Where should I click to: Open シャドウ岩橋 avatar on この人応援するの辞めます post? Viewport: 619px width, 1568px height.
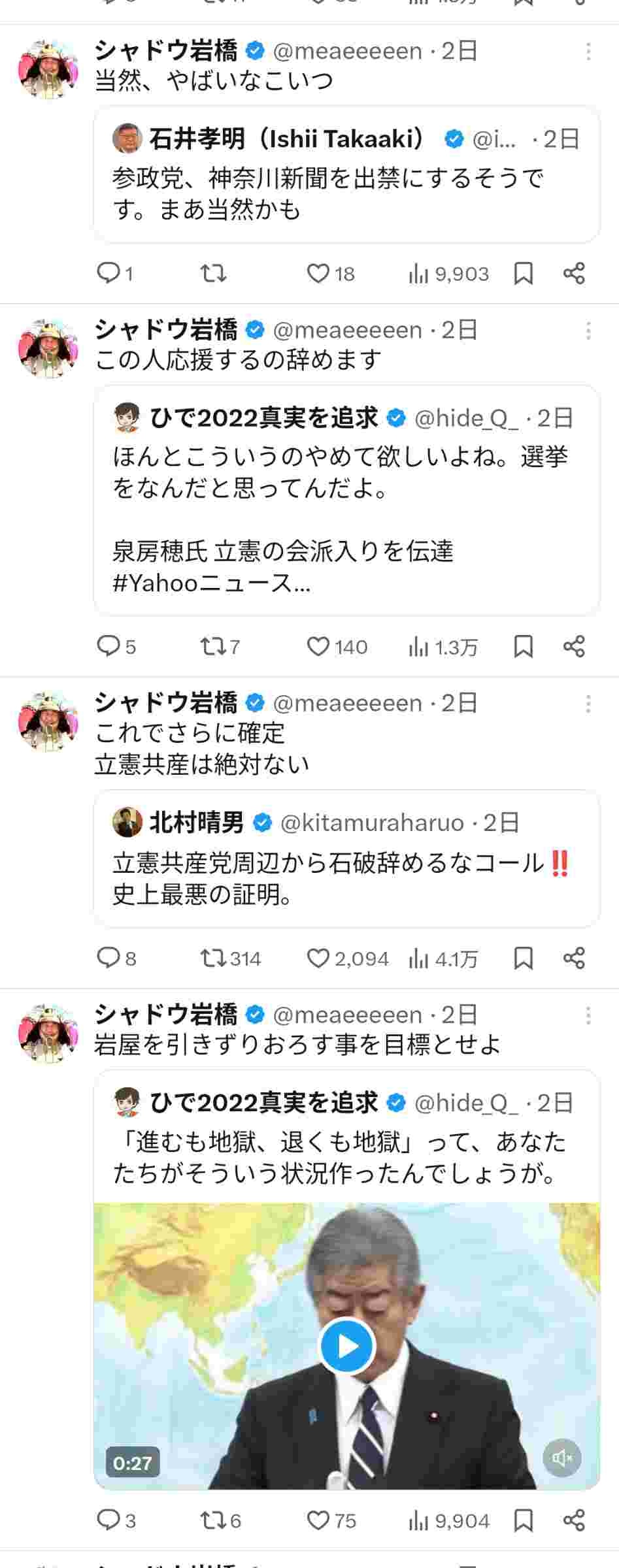pyautogui.click(x=48, y=348)
